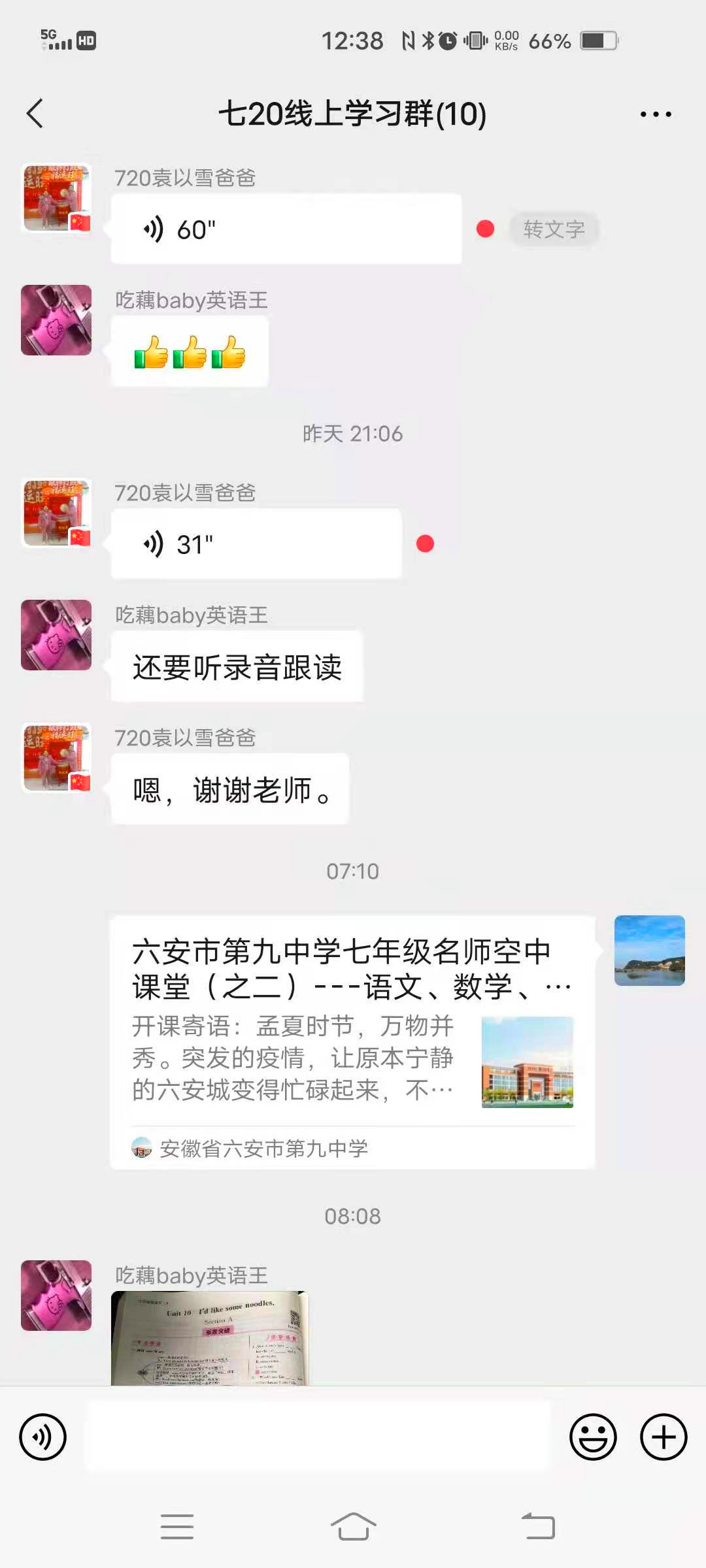Tap the message input field

coord(318,1437)
